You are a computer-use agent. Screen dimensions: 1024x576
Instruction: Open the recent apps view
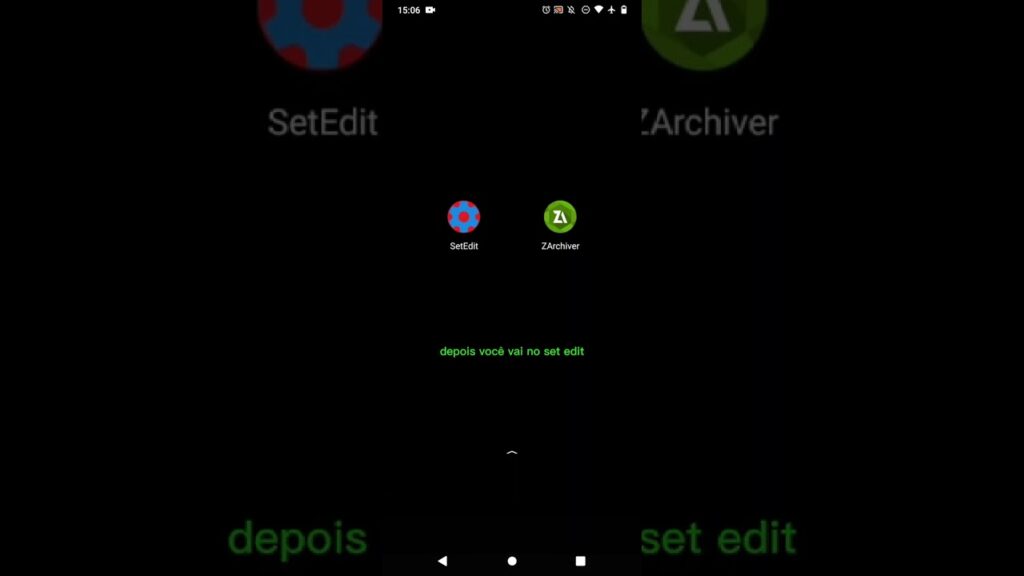coord(580,561)
